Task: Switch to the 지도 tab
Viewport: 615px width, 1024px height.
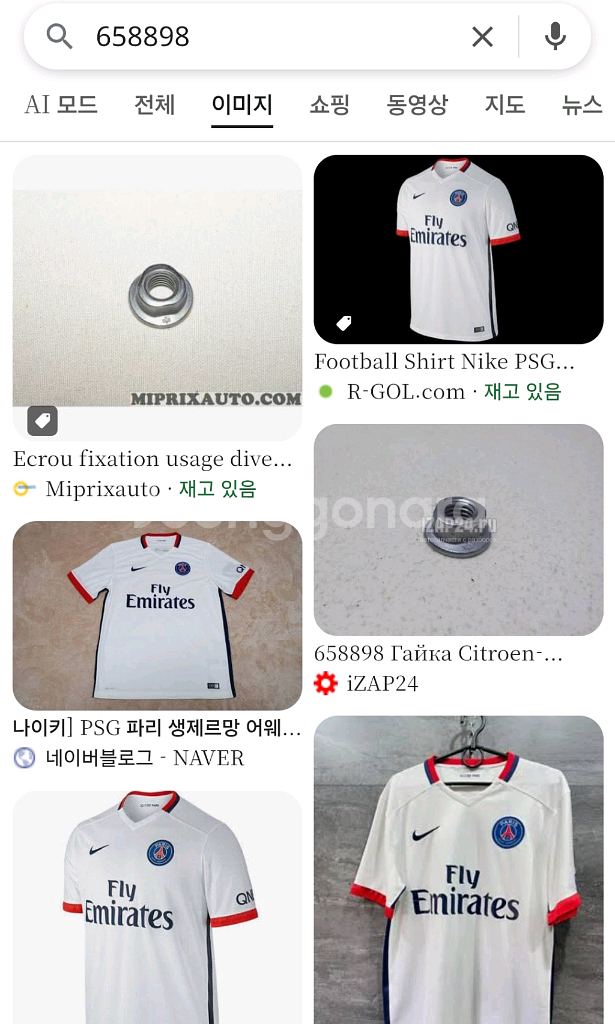Action: tap(504, 104)
